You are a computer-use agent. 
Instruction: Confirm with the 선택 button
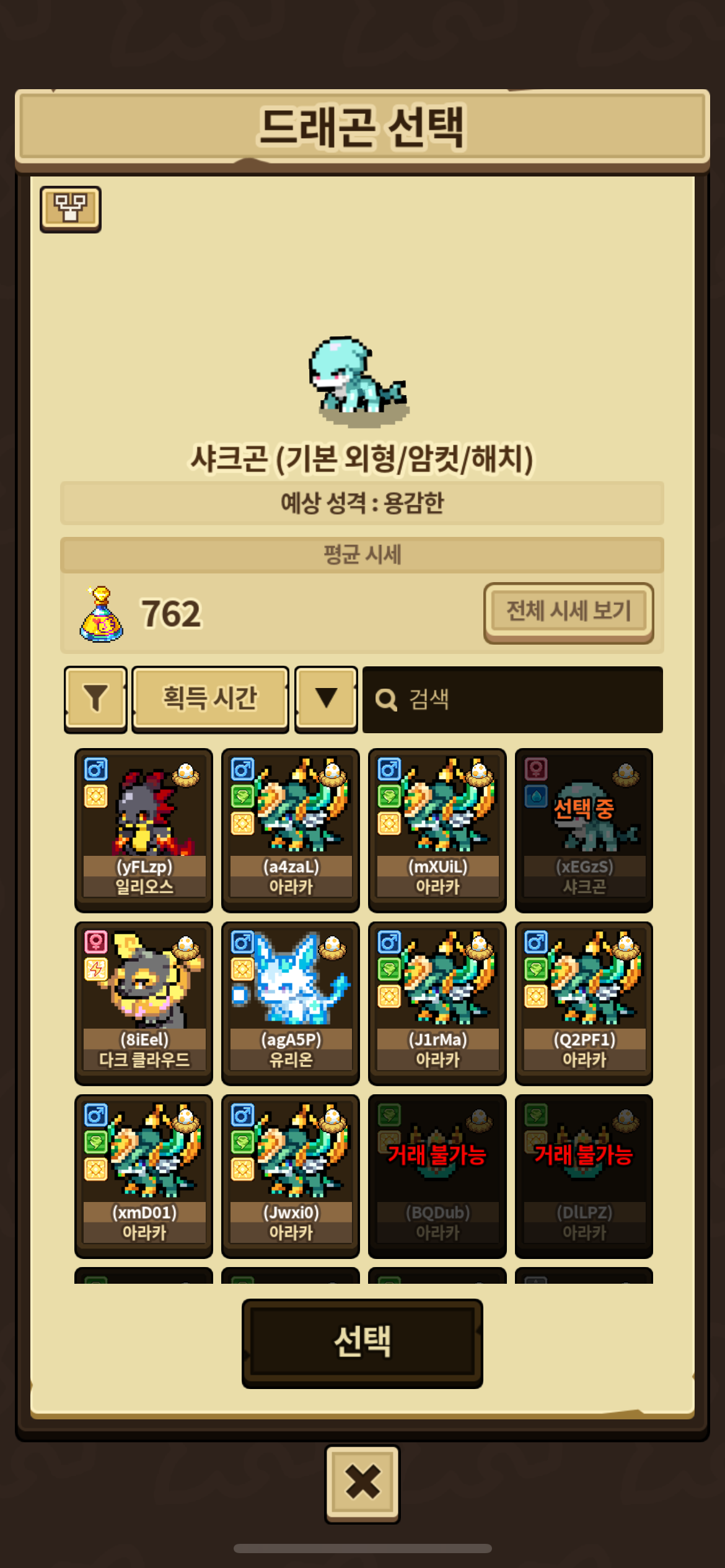click(362, 1343)
